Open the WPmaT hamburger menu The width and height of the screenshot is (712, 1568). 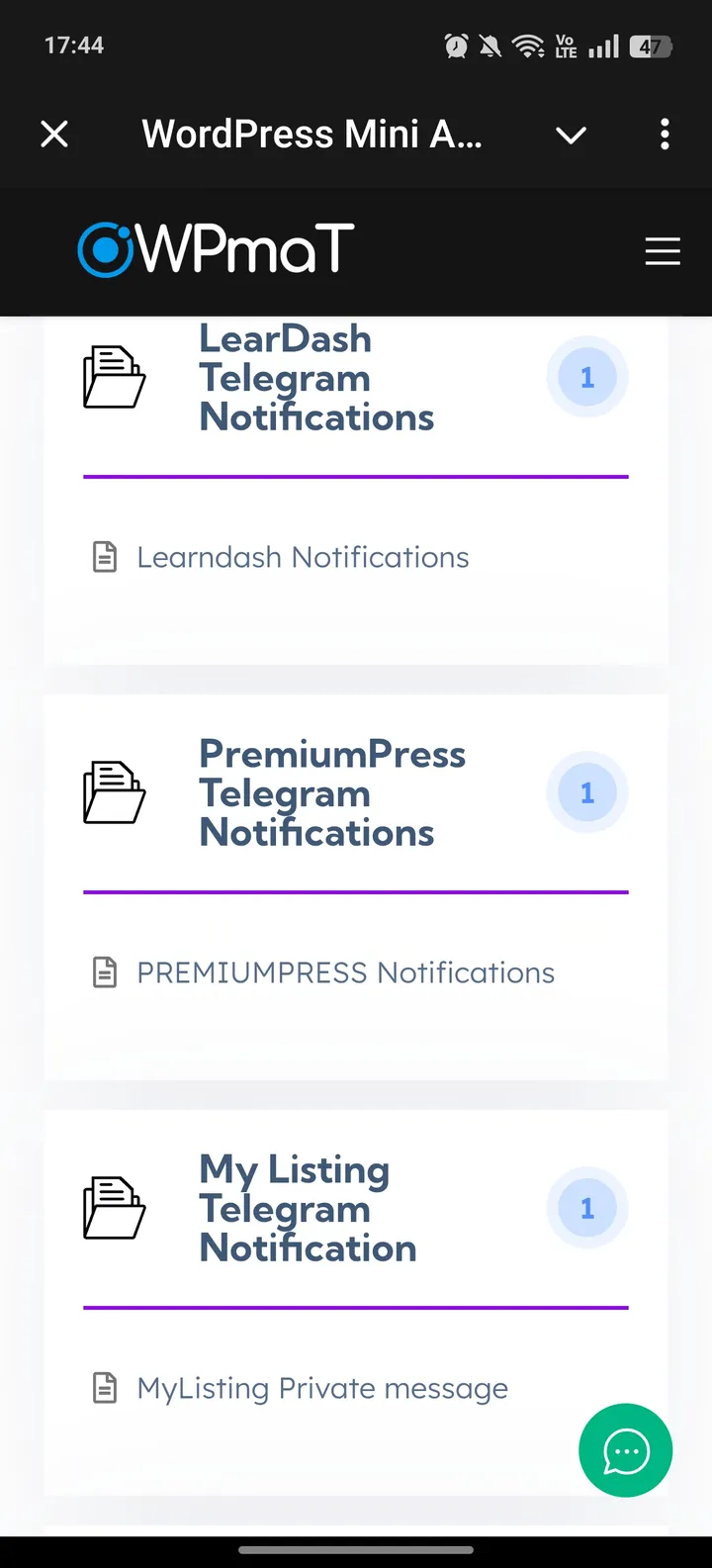click(x=662, y=251)
